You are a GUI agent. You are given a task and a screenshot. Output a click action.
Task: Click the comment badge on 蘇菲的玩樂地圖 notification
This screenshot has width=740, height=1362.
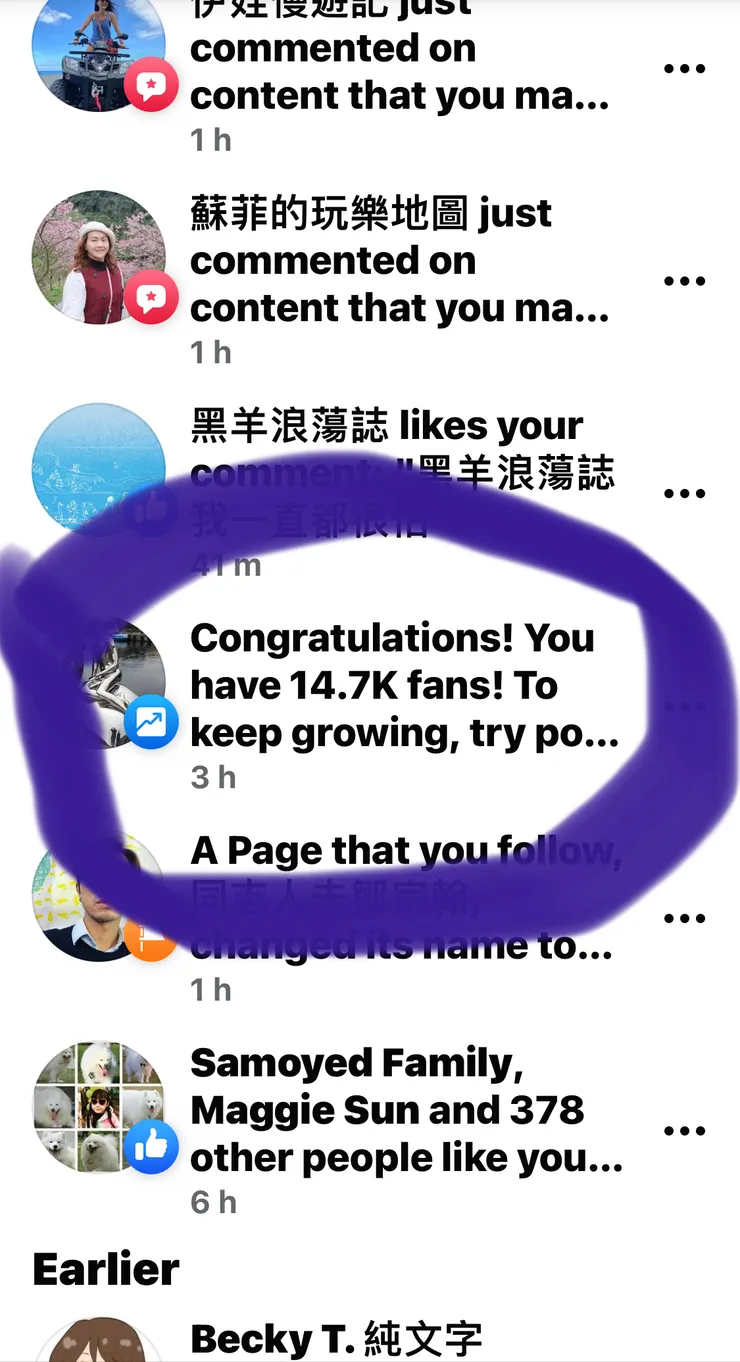click(x=150, y=298)
